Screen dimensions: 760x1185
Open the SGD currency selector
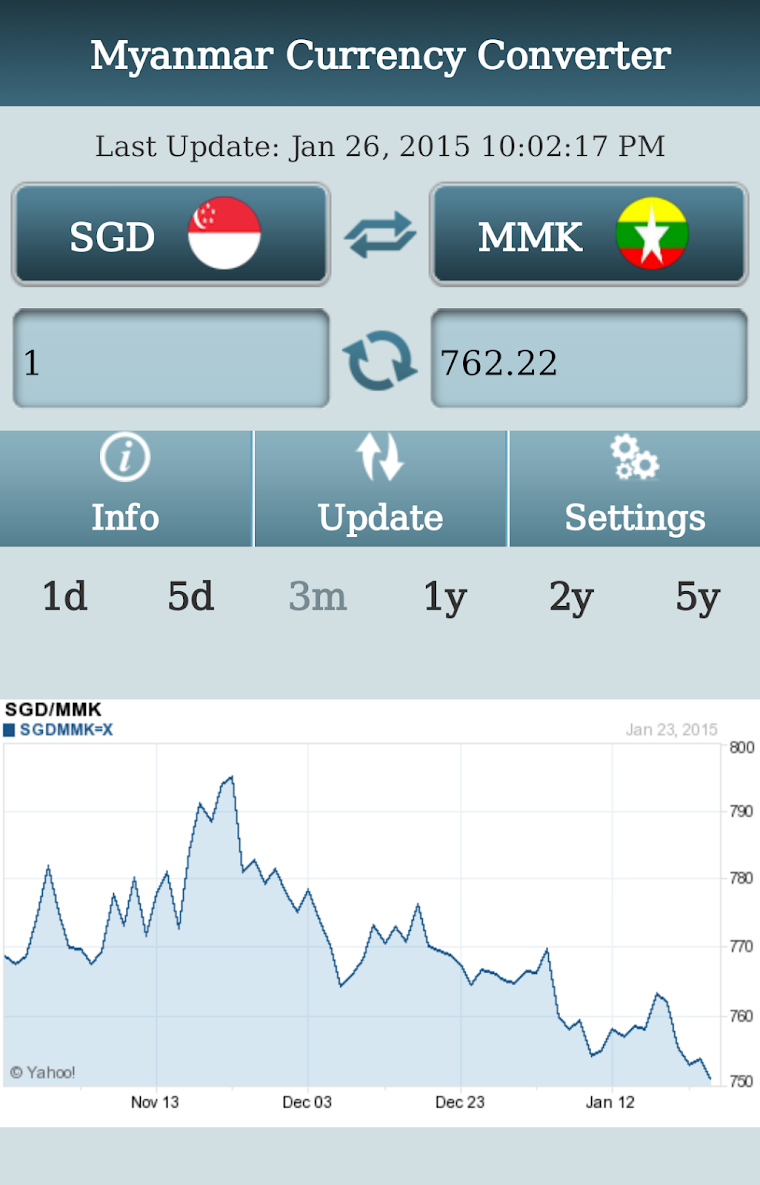(170, 234)
